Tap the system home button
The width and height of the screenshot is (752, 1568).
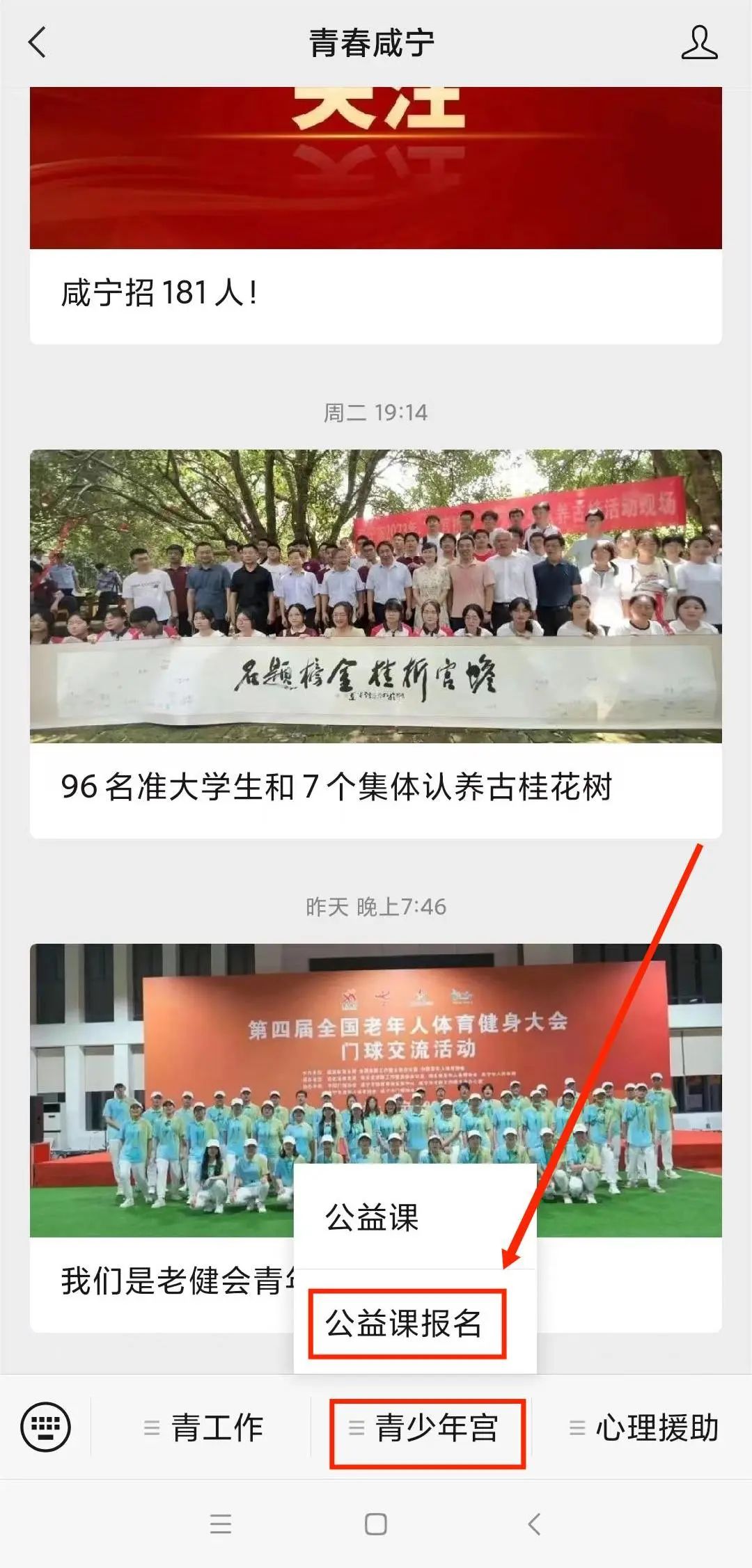376,1524
